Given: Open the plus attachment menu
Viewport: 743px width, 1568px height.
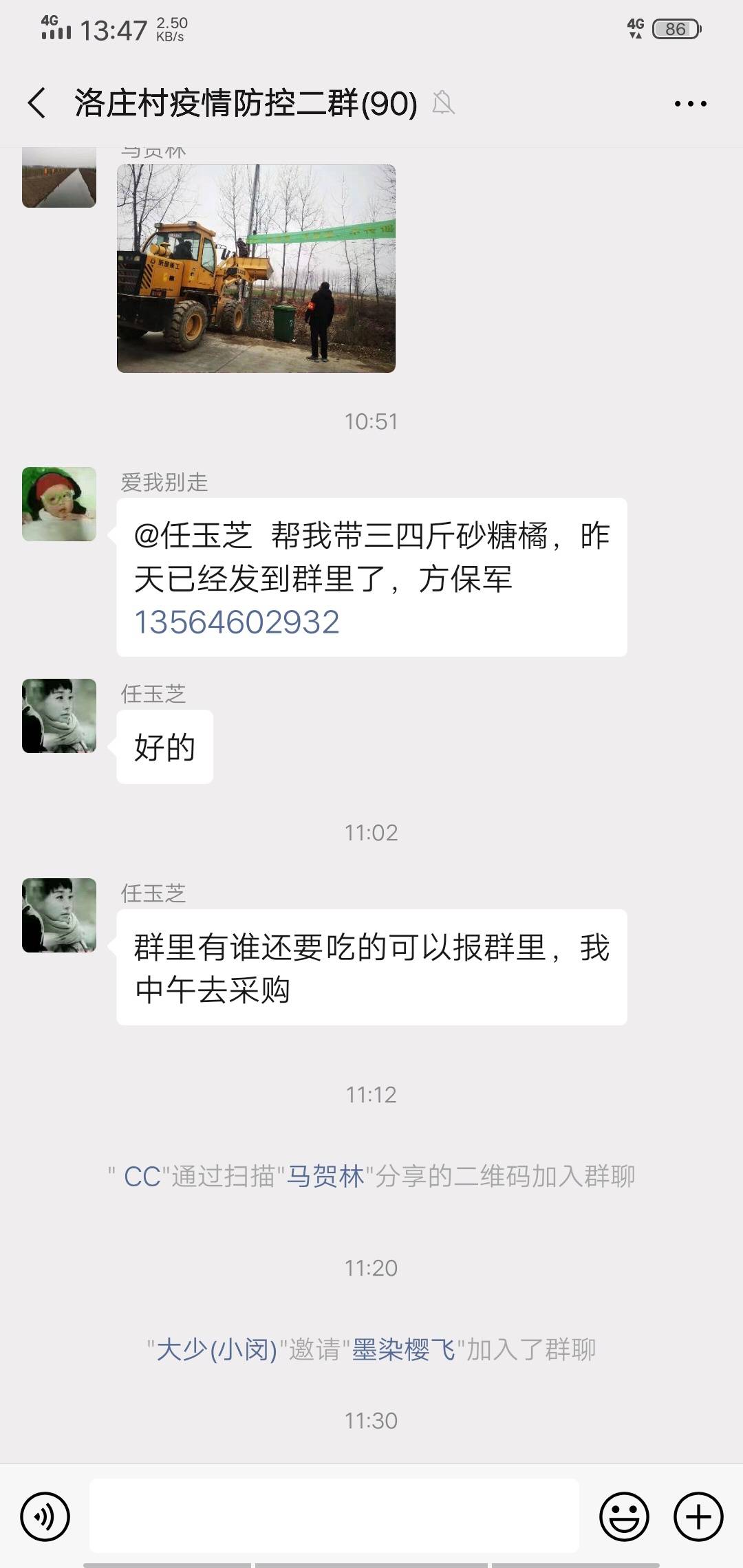Looking at the screenshot, I should click(699, 1516).
